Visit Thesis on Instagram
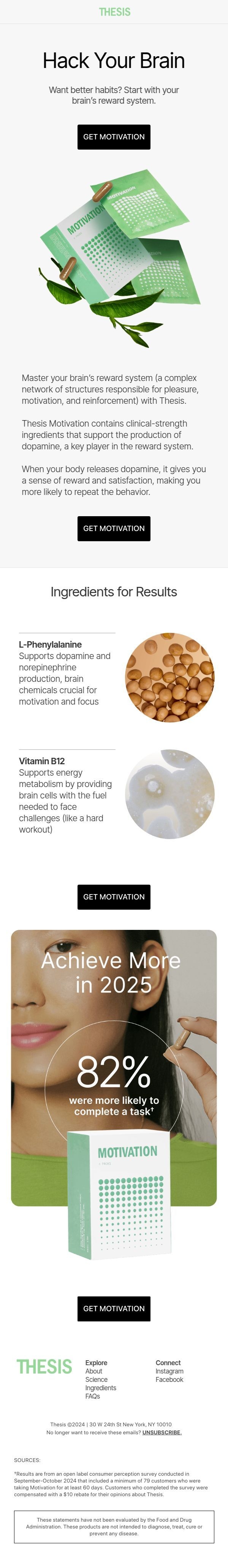This screenshot has width=228, height=1568. [x=169, y=1371]
